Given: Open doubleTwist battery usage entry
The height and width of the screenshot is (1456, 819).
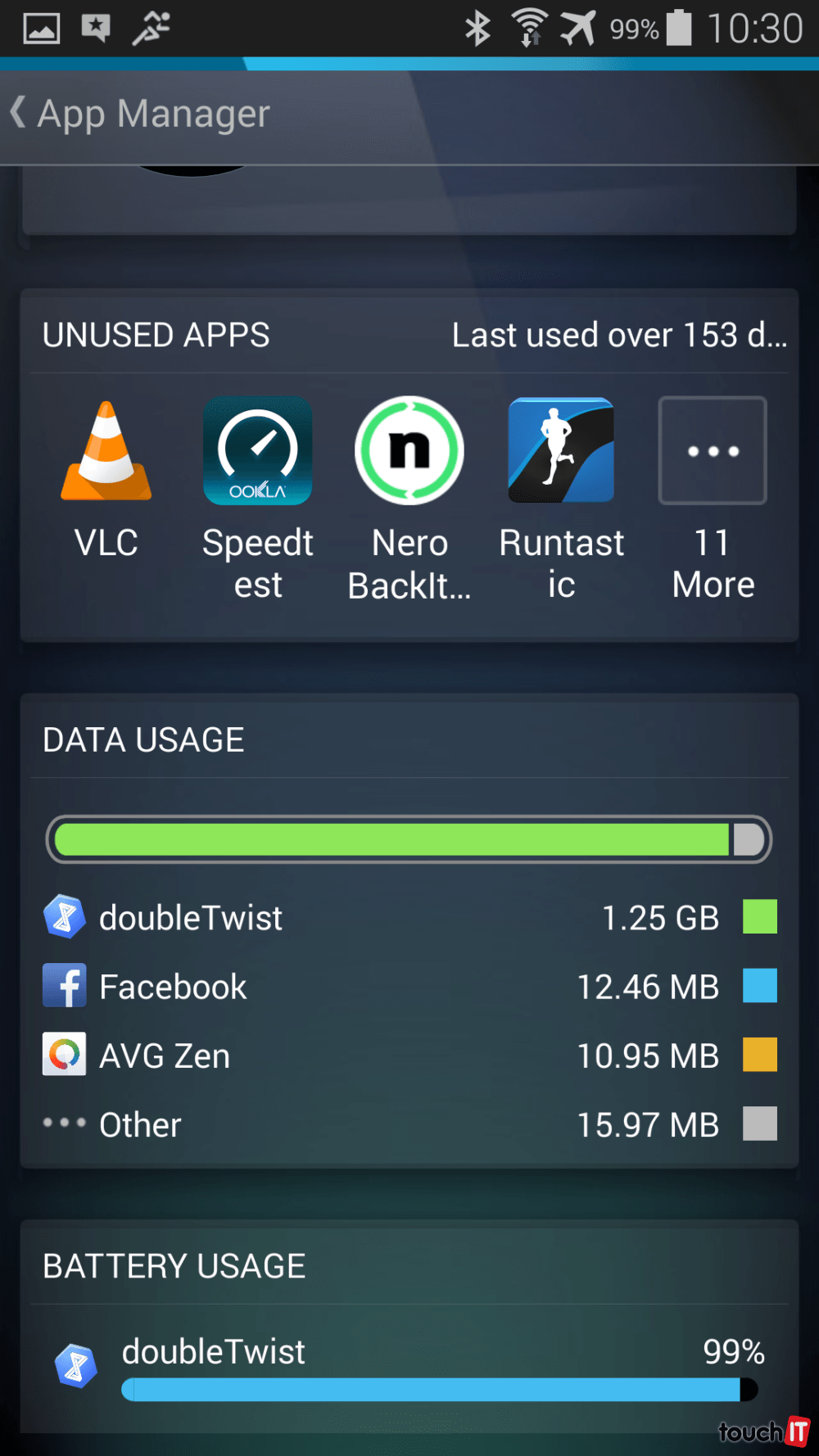Looking at the screenshot, I should tap(409, 1365).
